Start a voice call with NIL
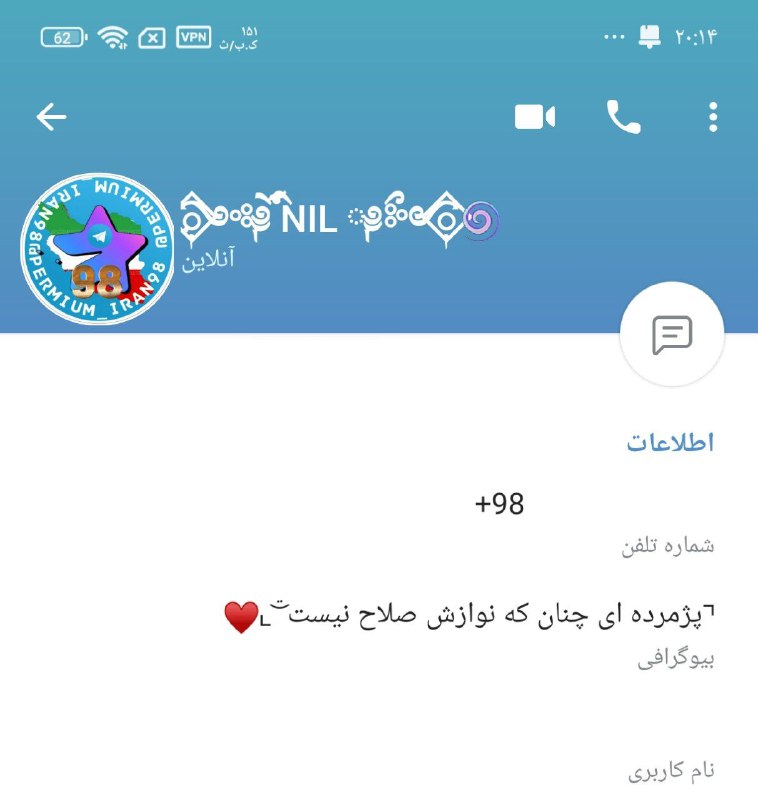Viewport: 758px width, 800px height. (623, 117)
